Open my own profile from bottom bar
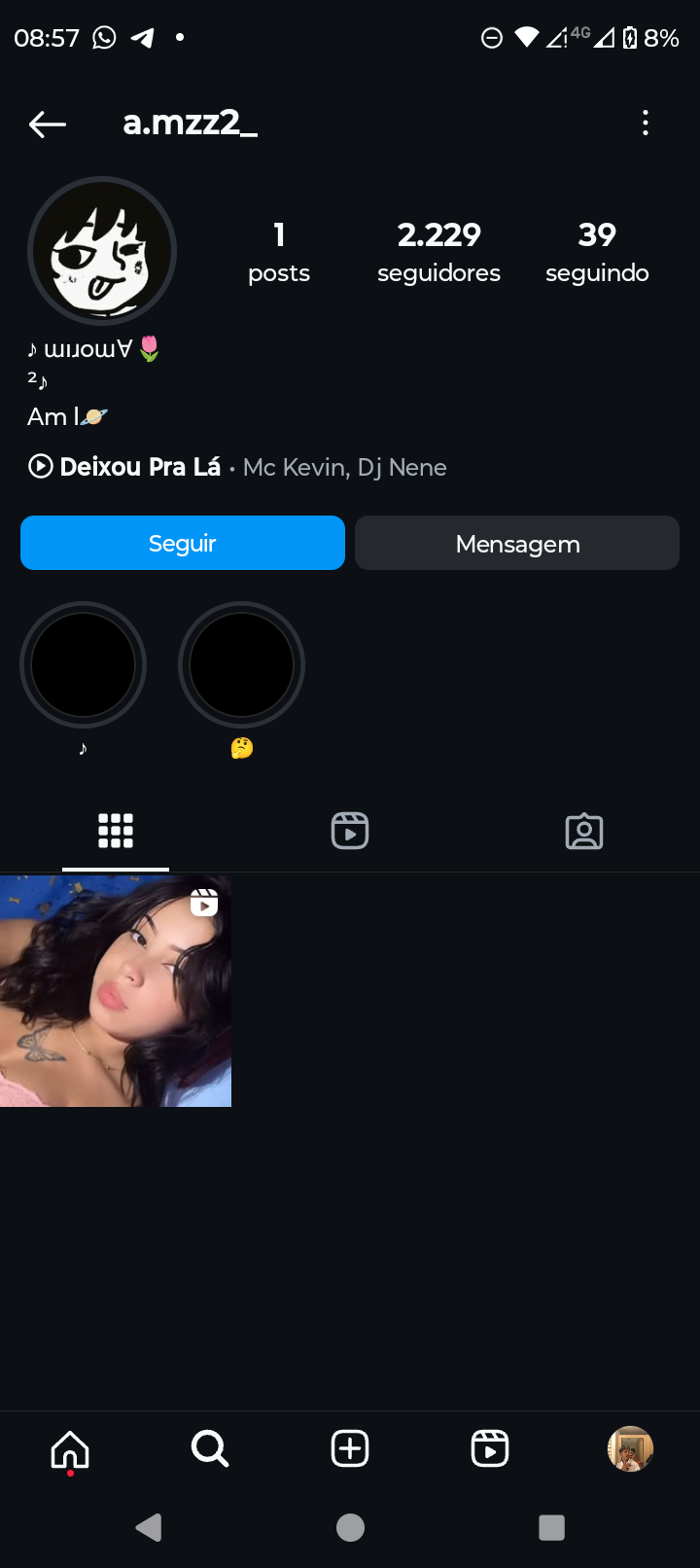 (630, 1448)
